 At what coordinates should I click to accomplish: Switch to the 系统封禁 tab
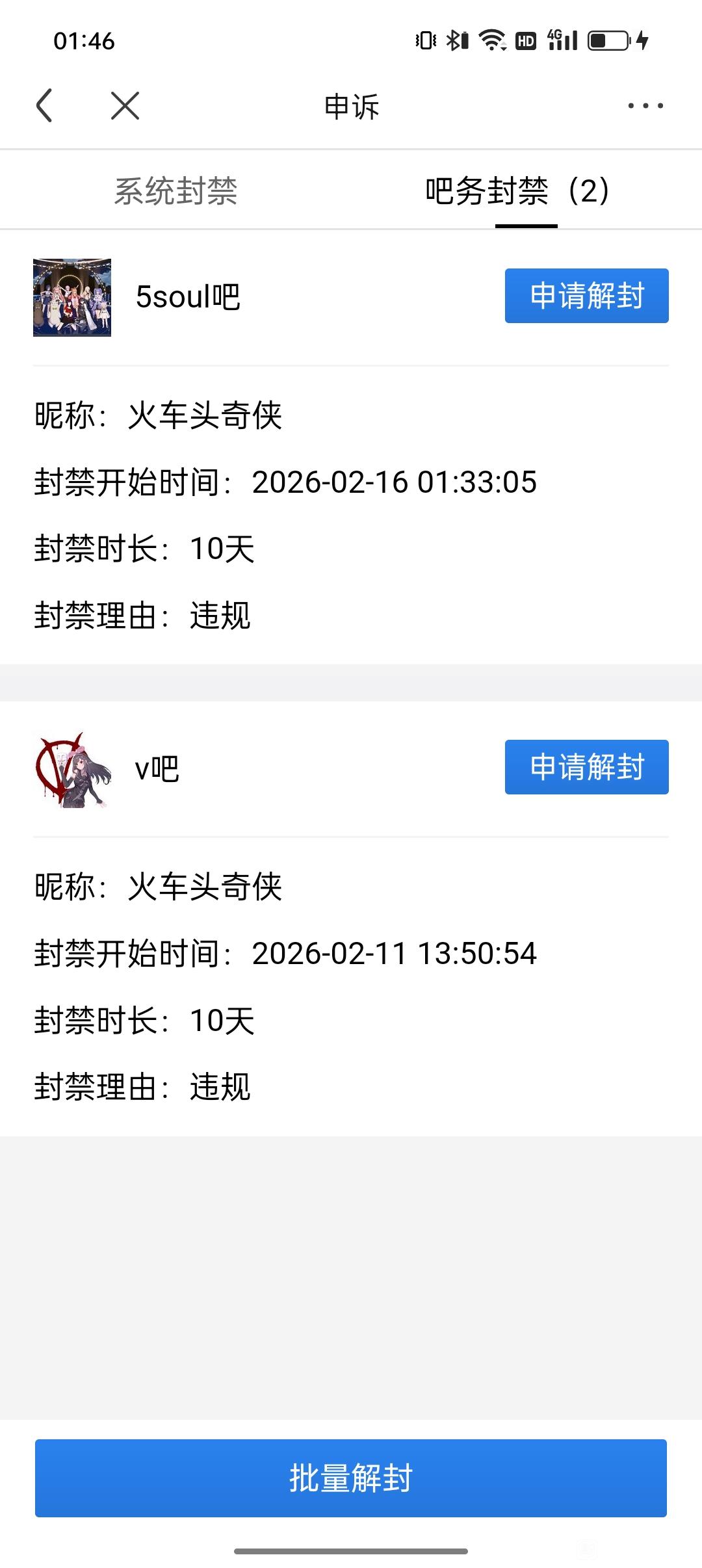(x=175, y=191)
